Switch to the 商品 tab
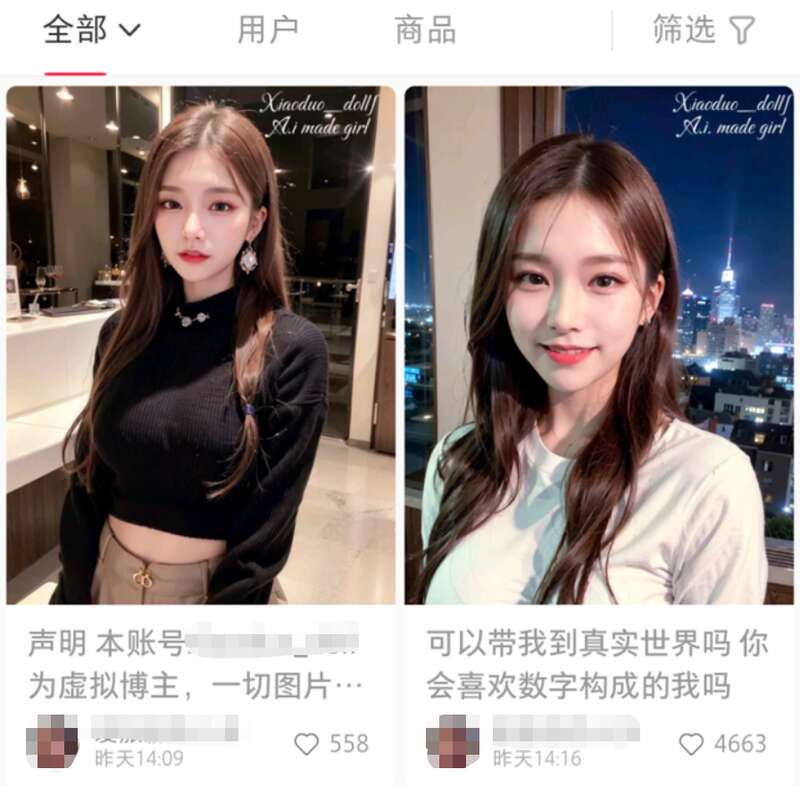 coord(425,30)
